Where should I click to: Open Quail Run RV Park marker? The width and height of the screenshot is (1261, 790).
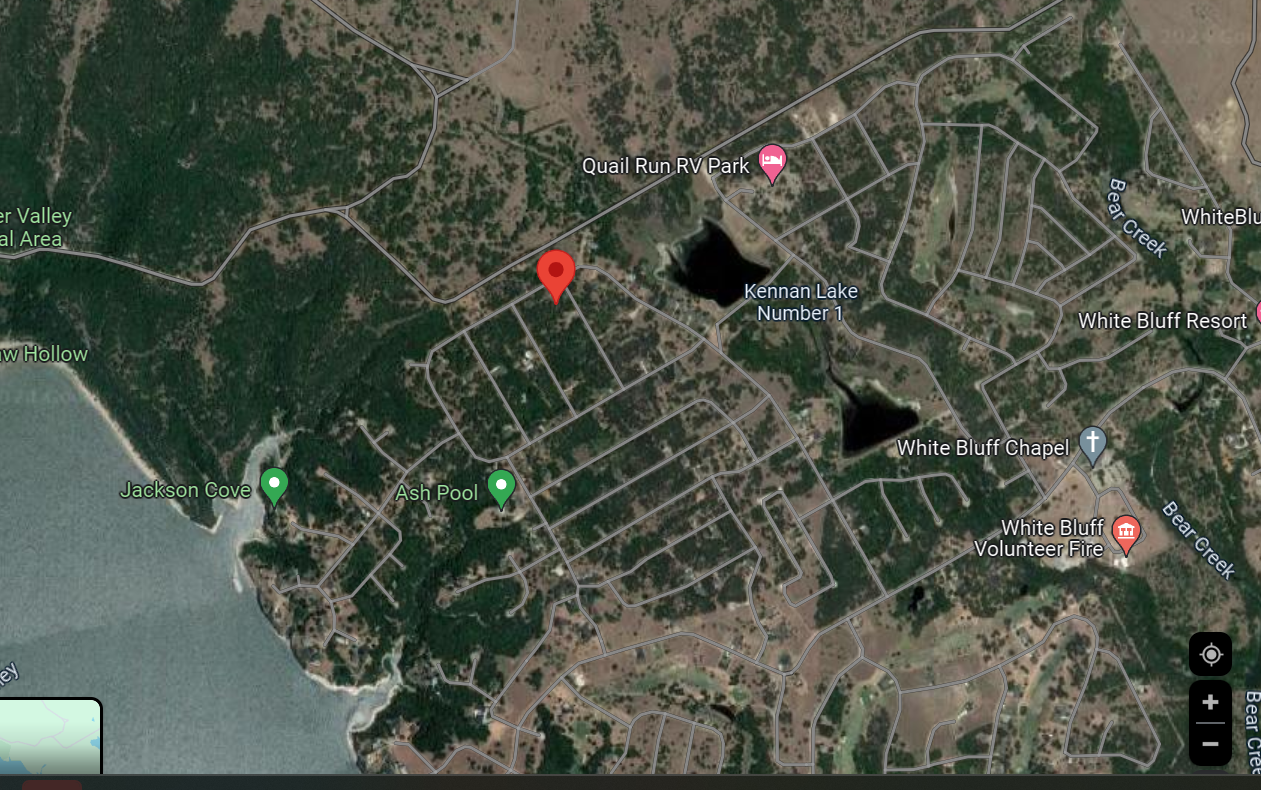771,162
